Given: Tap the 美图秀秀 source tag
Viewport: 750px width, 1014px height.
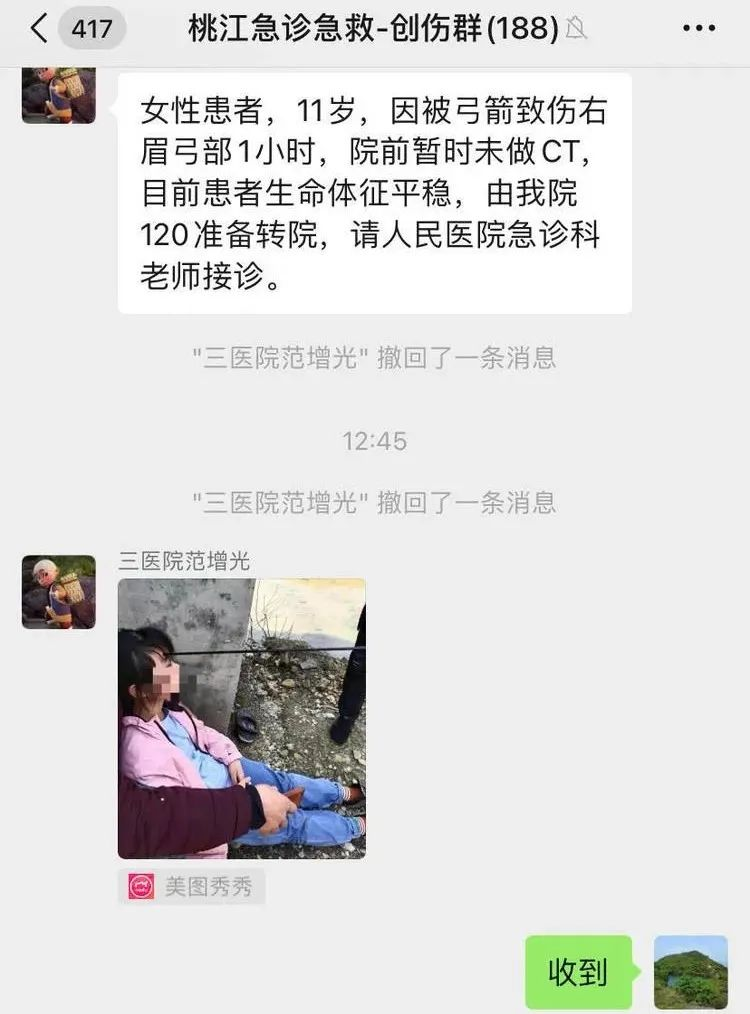Looking at the screenshot, I should (192, 886).
